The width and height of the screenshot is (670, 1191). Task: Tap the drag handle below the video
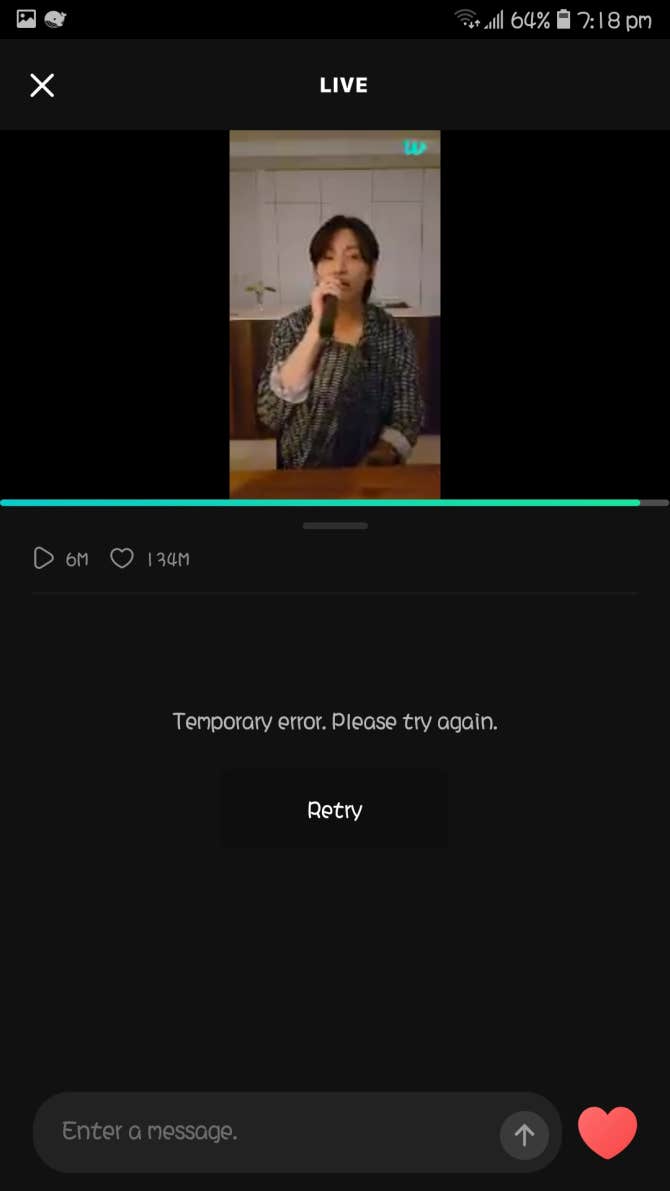click(x=335, y=526)
